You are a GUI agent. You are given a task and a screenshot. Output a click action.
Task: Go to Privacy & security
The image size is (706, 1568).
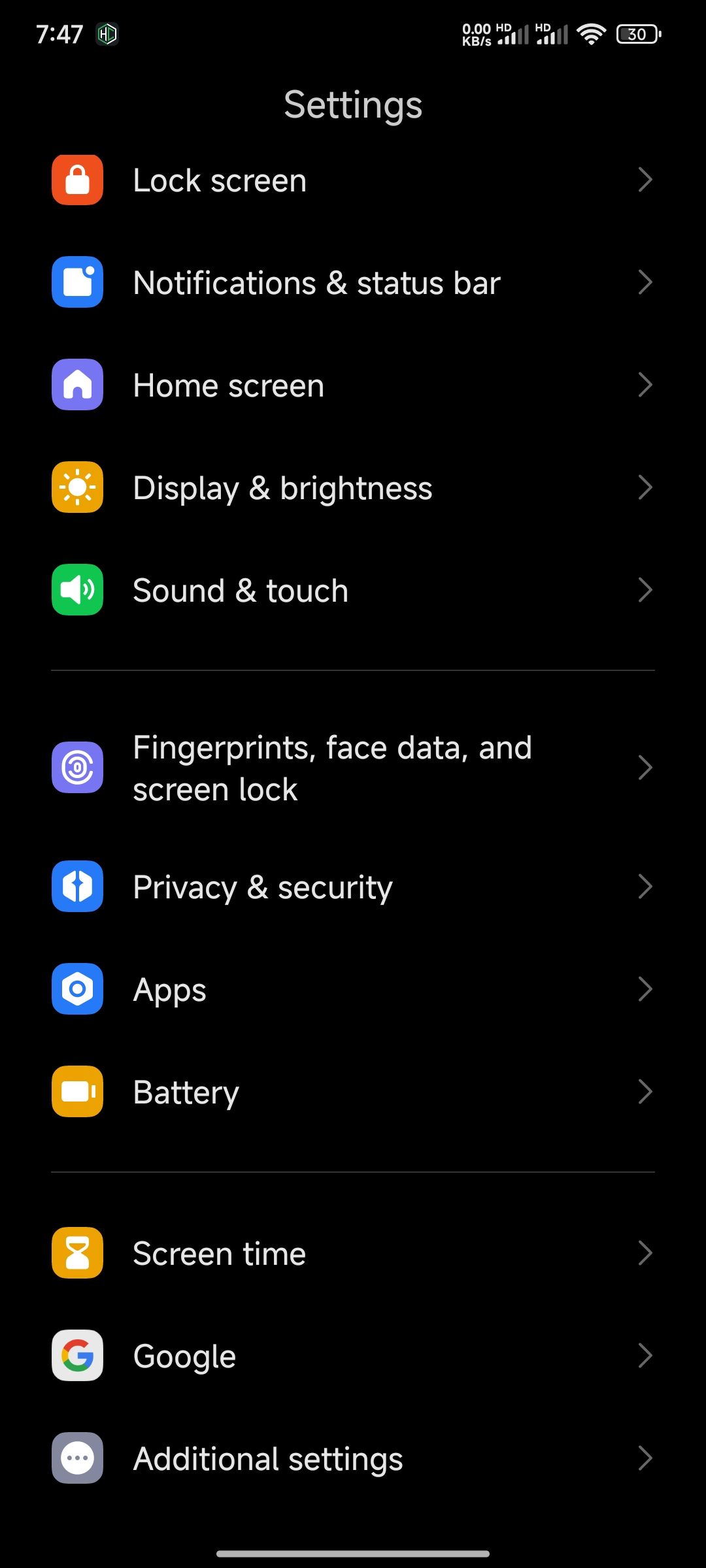(353, 887)
